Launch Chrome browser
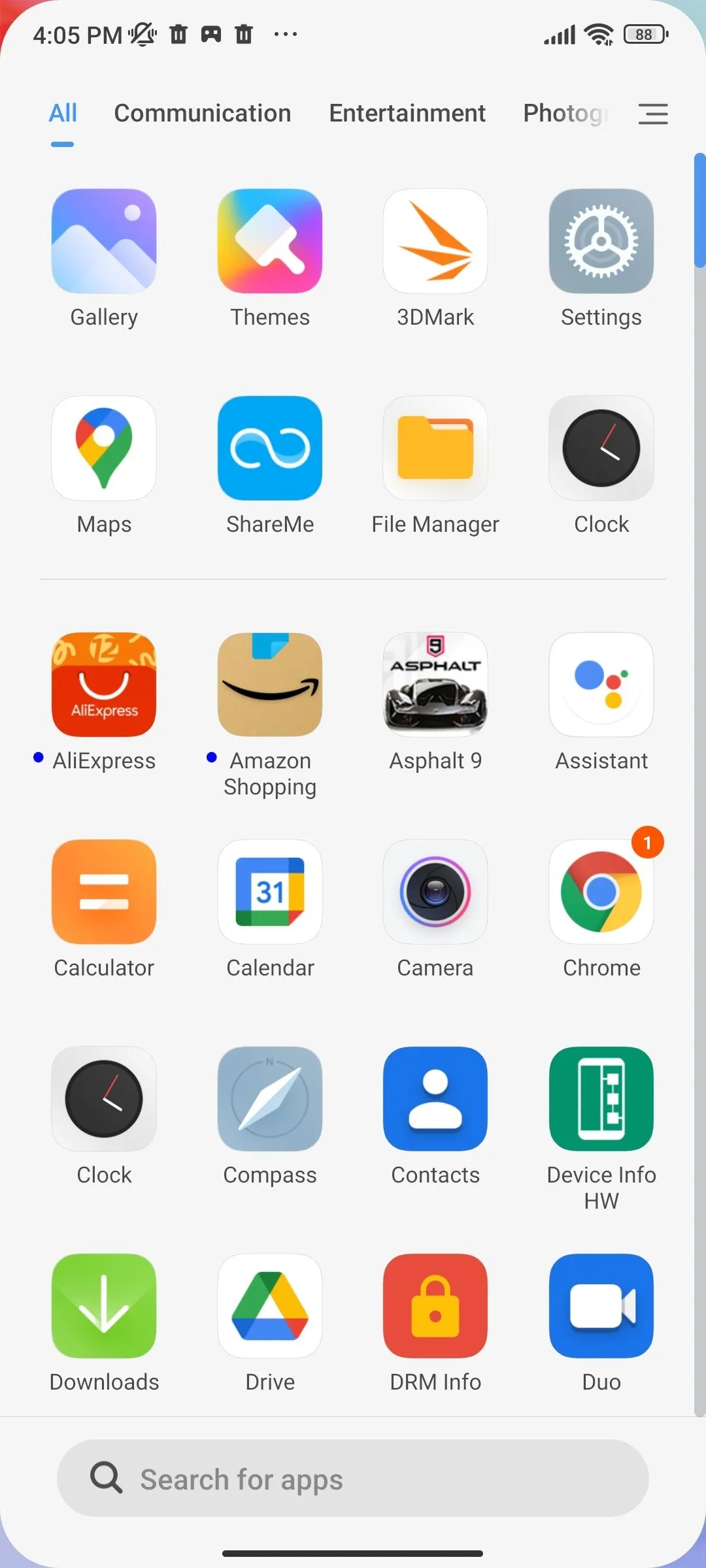706x1568 pixels. [x=601, y=892]
